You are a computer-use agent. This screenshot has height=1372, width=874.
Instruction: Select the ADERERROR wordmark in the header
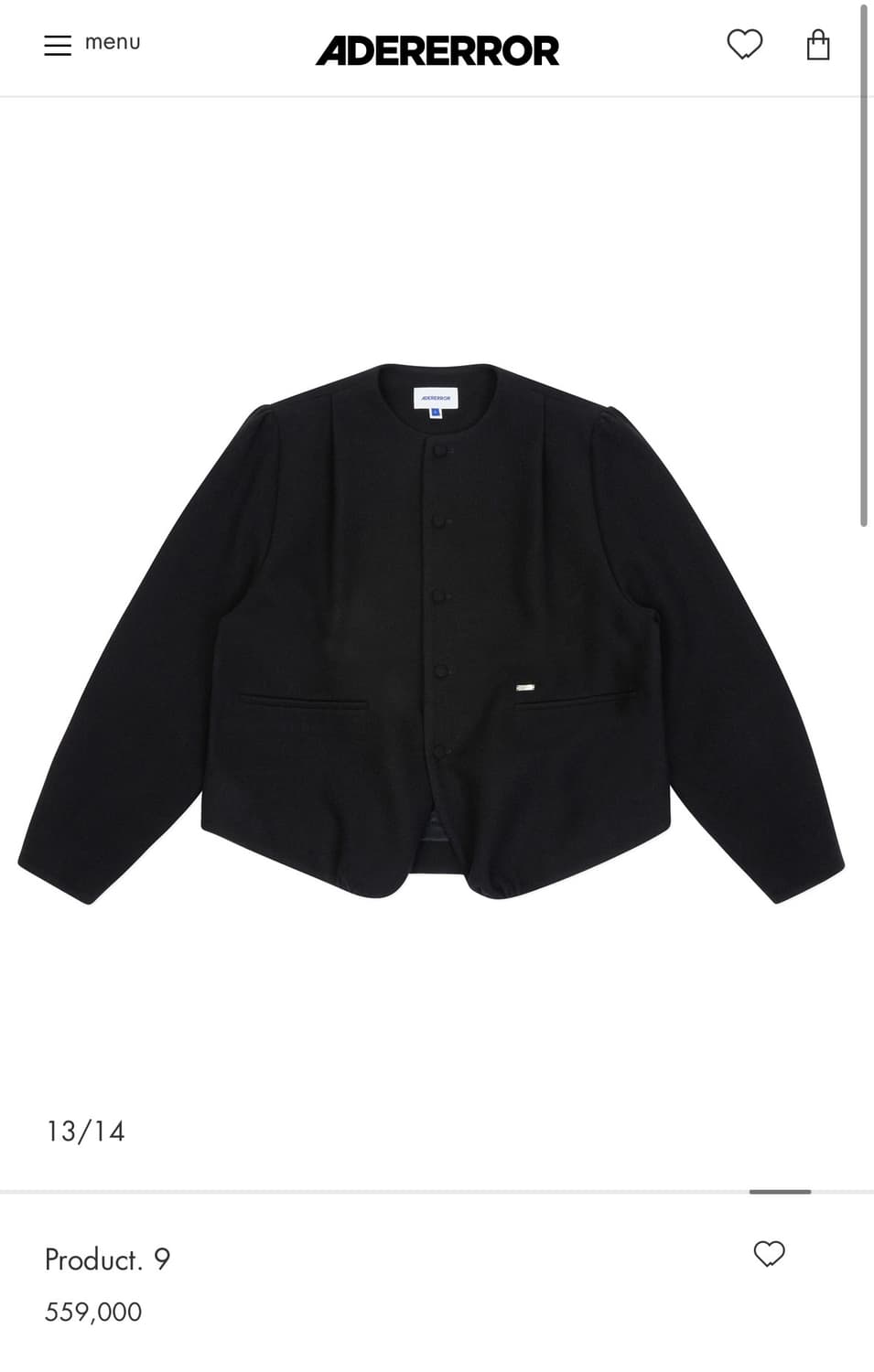point(437,50)
